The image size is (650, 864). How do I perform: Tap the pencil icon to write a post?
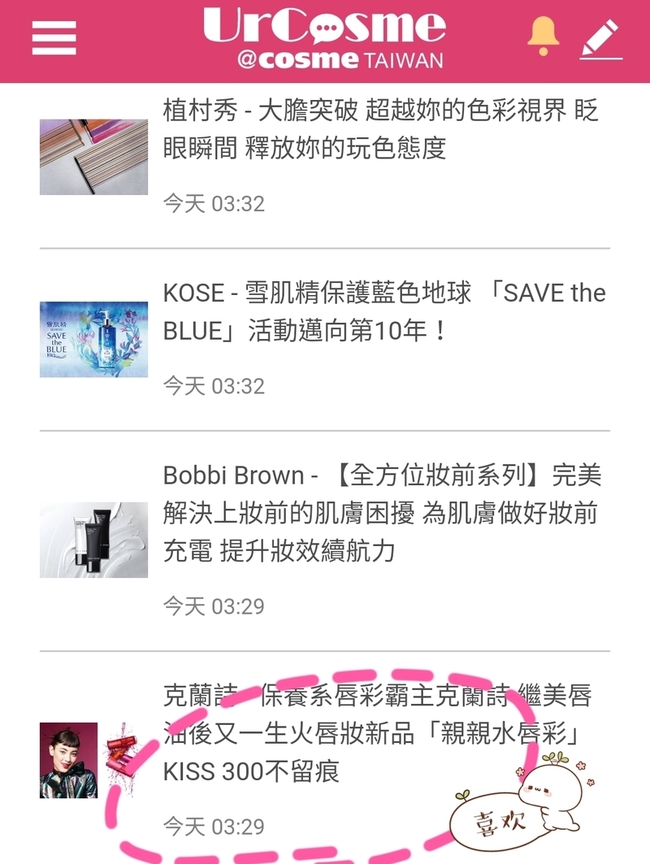click(600, 38)
